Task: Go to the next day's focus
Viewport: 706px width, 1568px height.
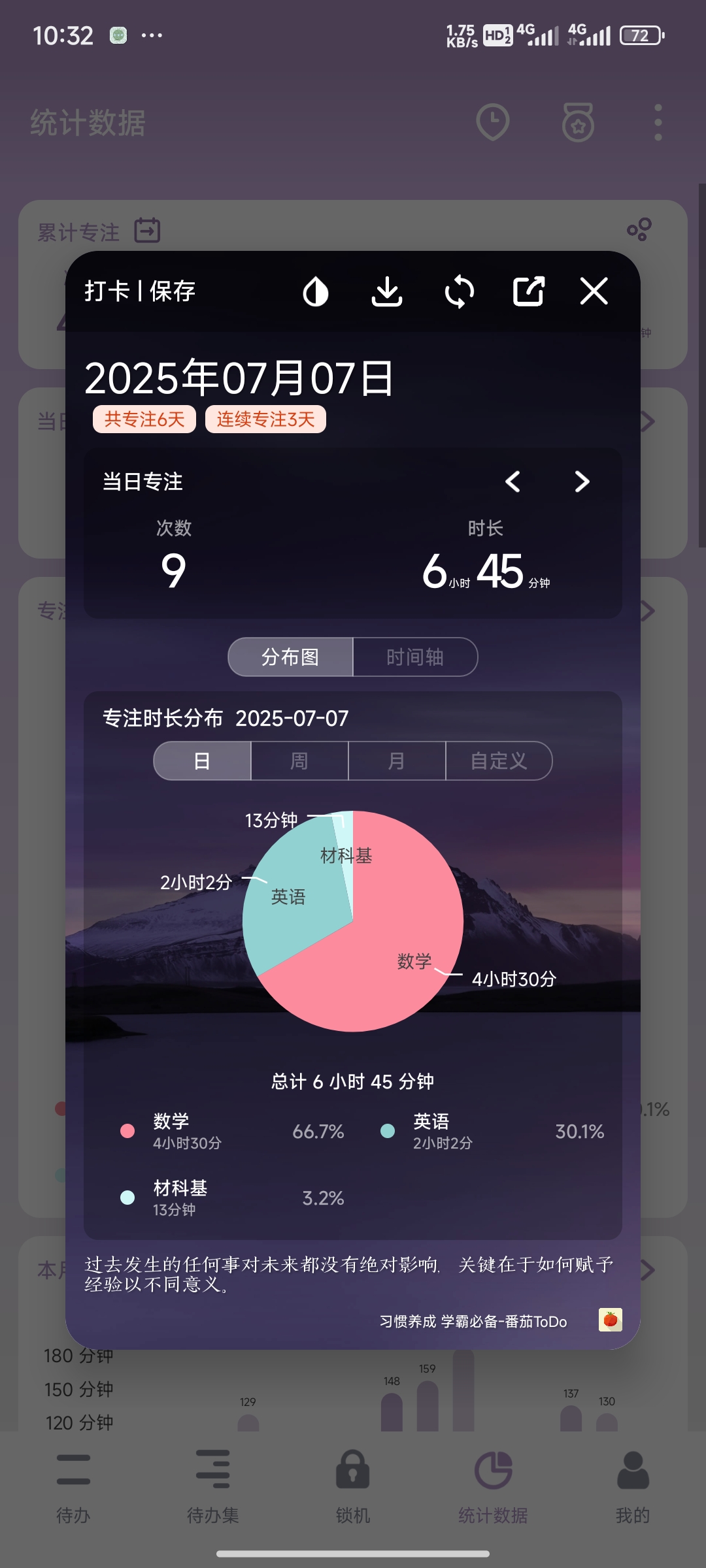Action: 582,482
